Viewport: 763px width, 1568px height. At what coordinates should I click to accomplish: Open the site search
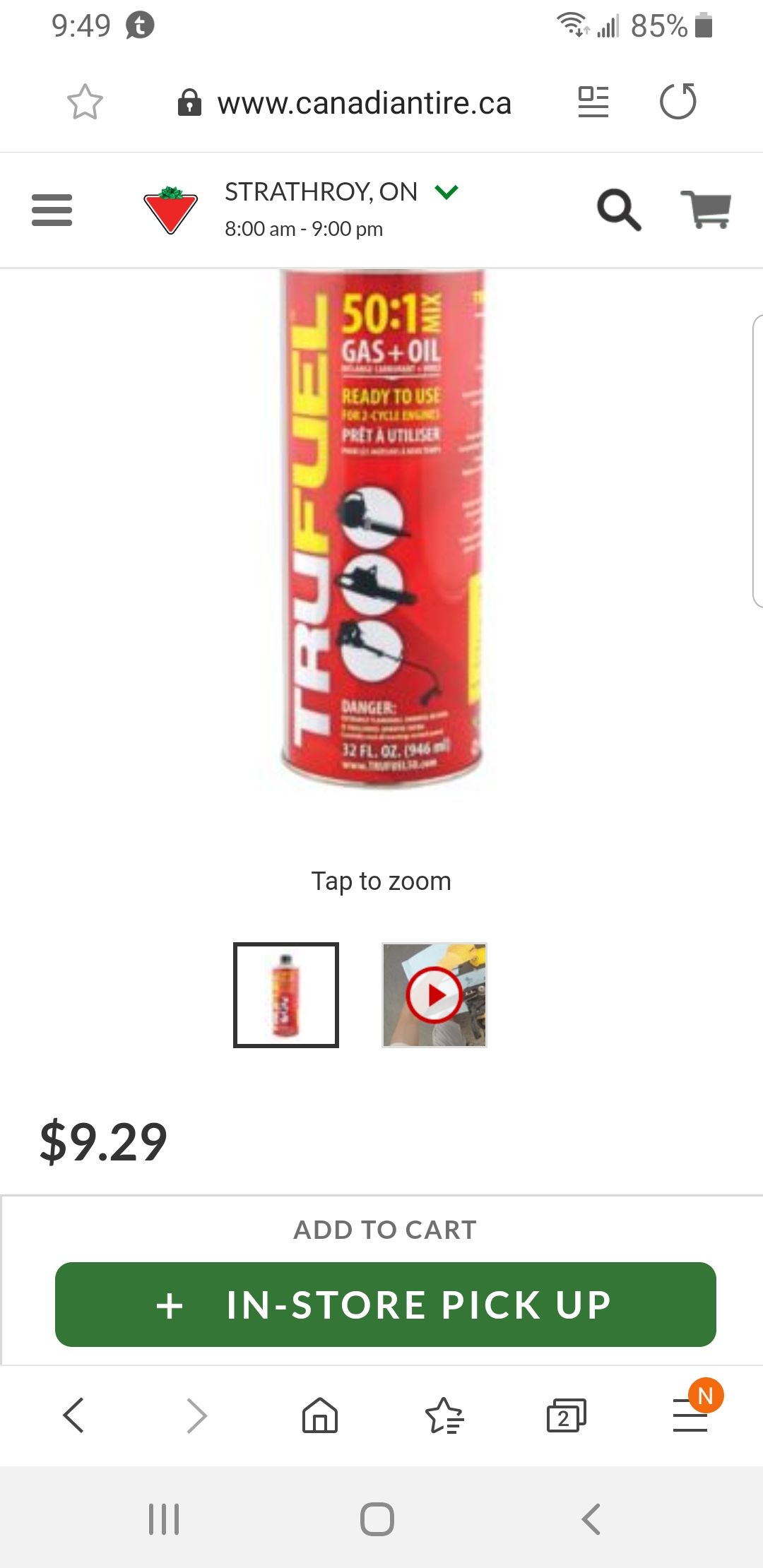(619, 210)
